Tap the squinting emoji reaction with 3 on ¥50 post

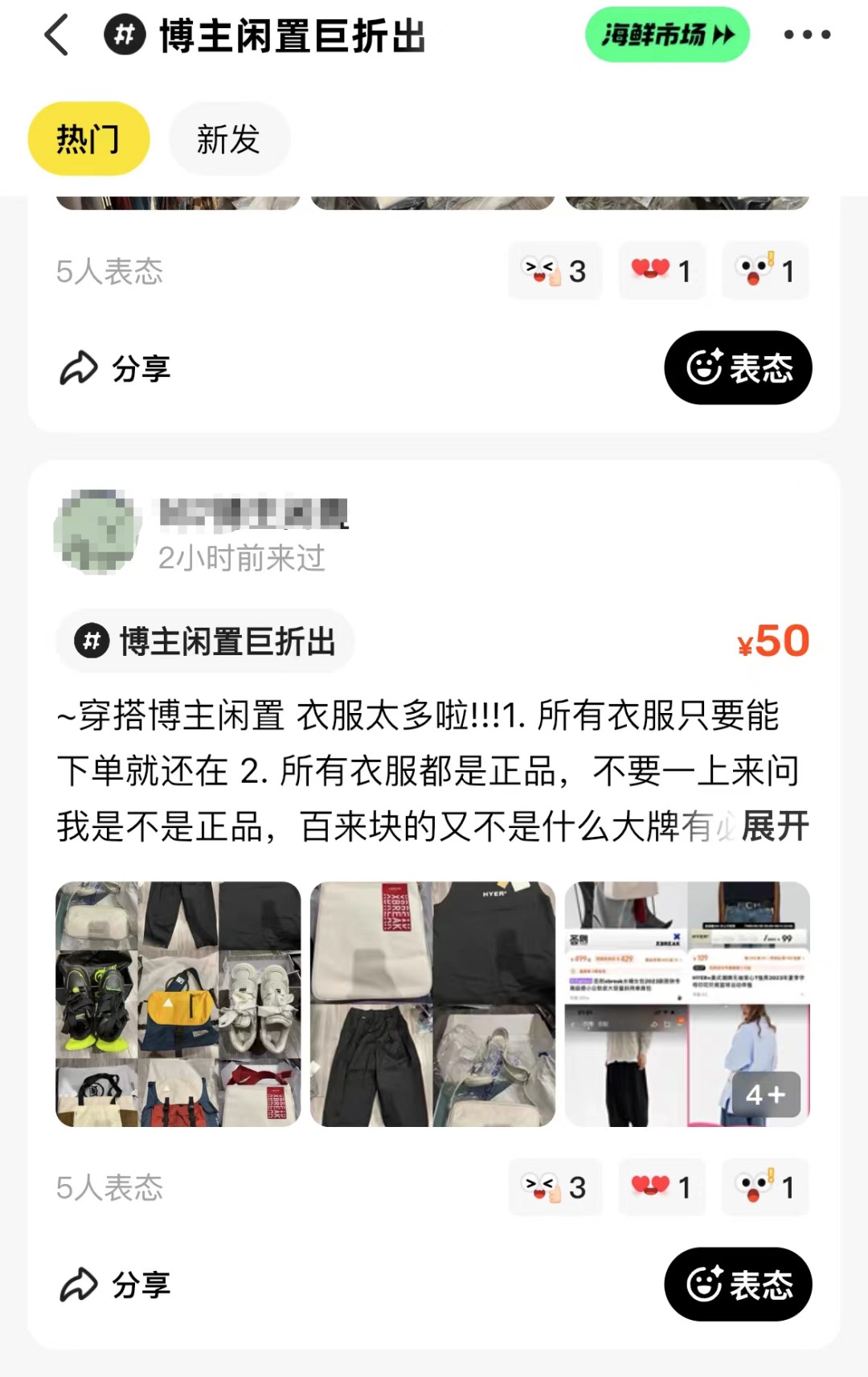[x=555, y=1187]
